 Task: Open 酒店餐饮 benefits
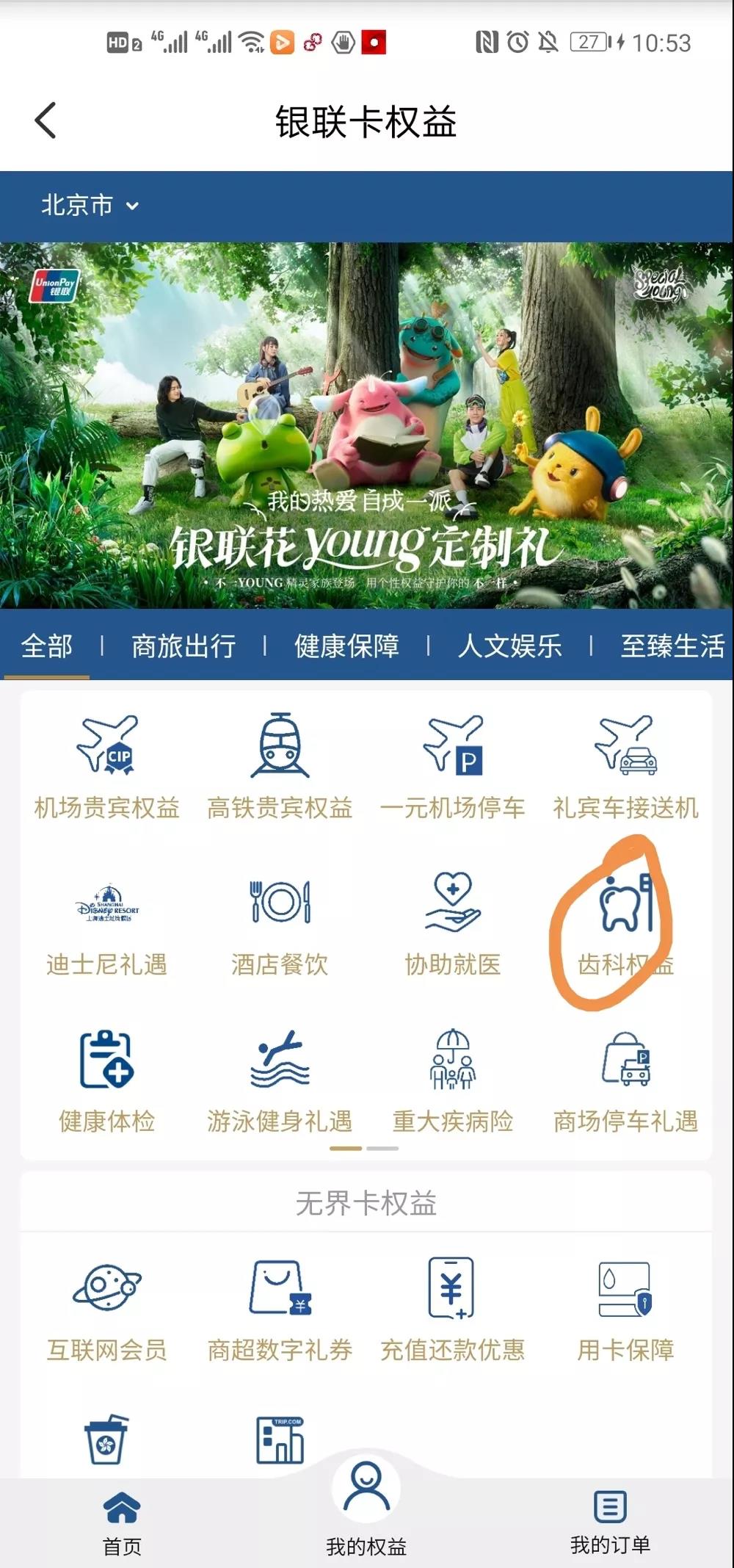280,925
